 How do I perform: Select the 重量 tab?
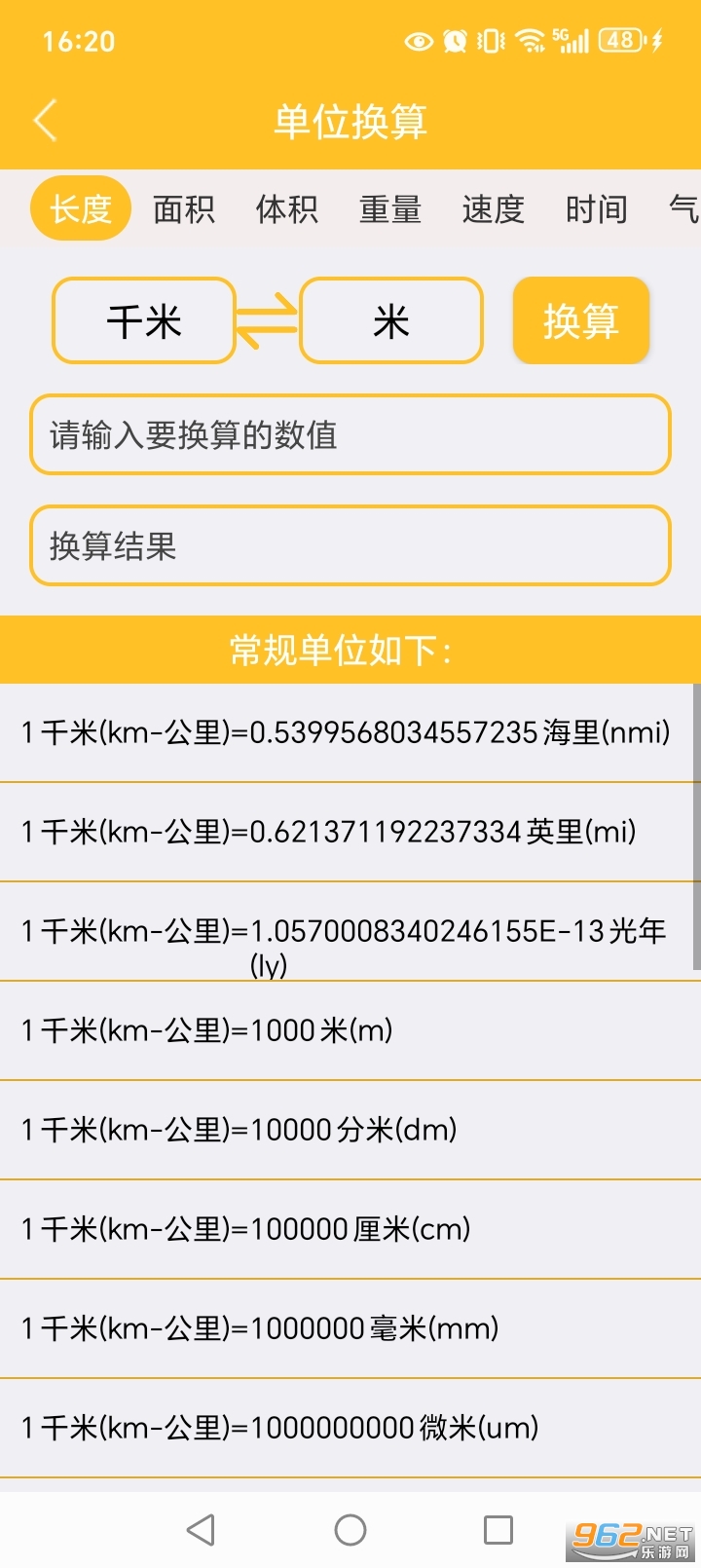[391, 209]
